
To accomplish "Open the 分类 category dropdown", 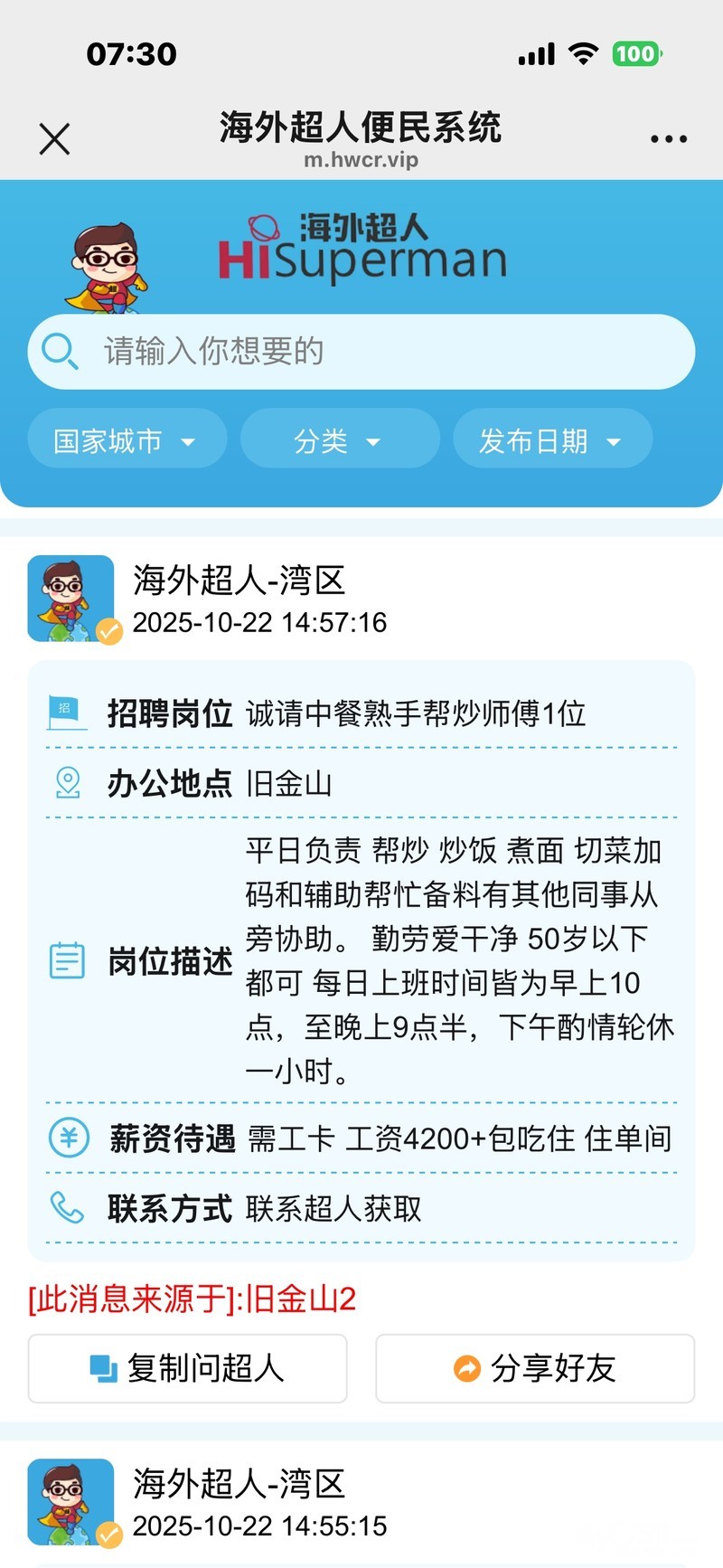I will pos(340,439).
